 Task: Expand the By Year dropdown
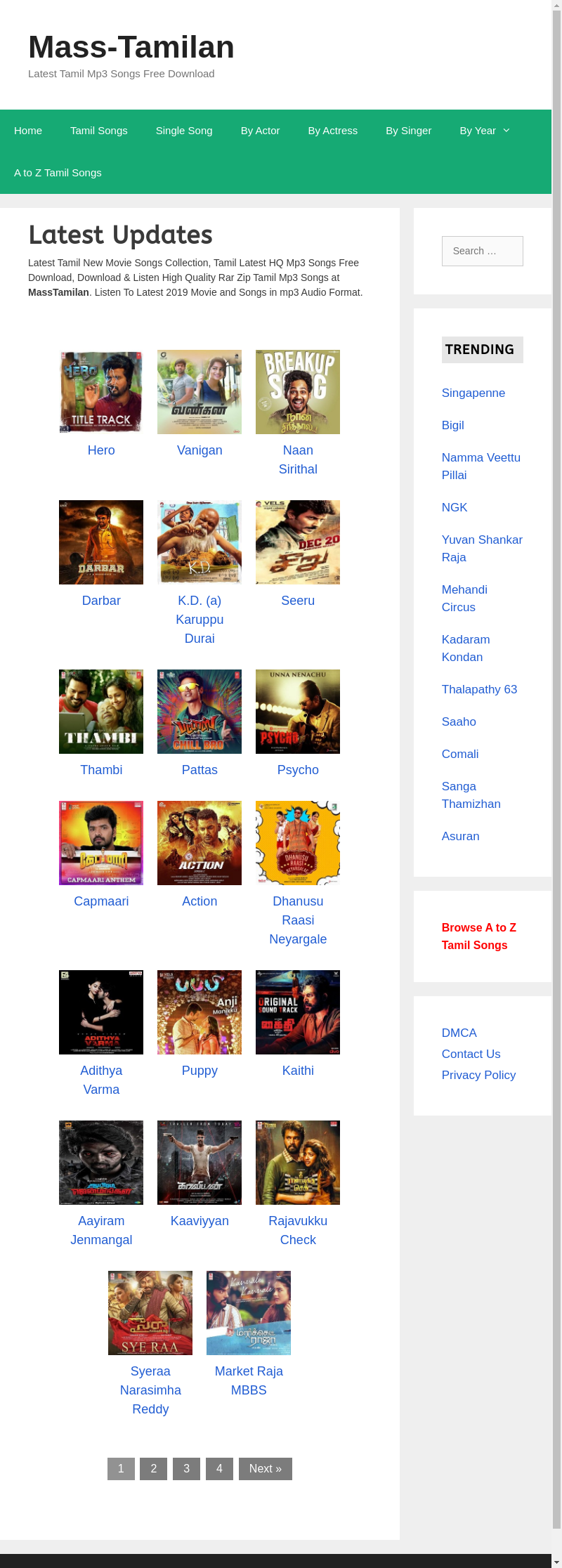click(x=485, y=131)
